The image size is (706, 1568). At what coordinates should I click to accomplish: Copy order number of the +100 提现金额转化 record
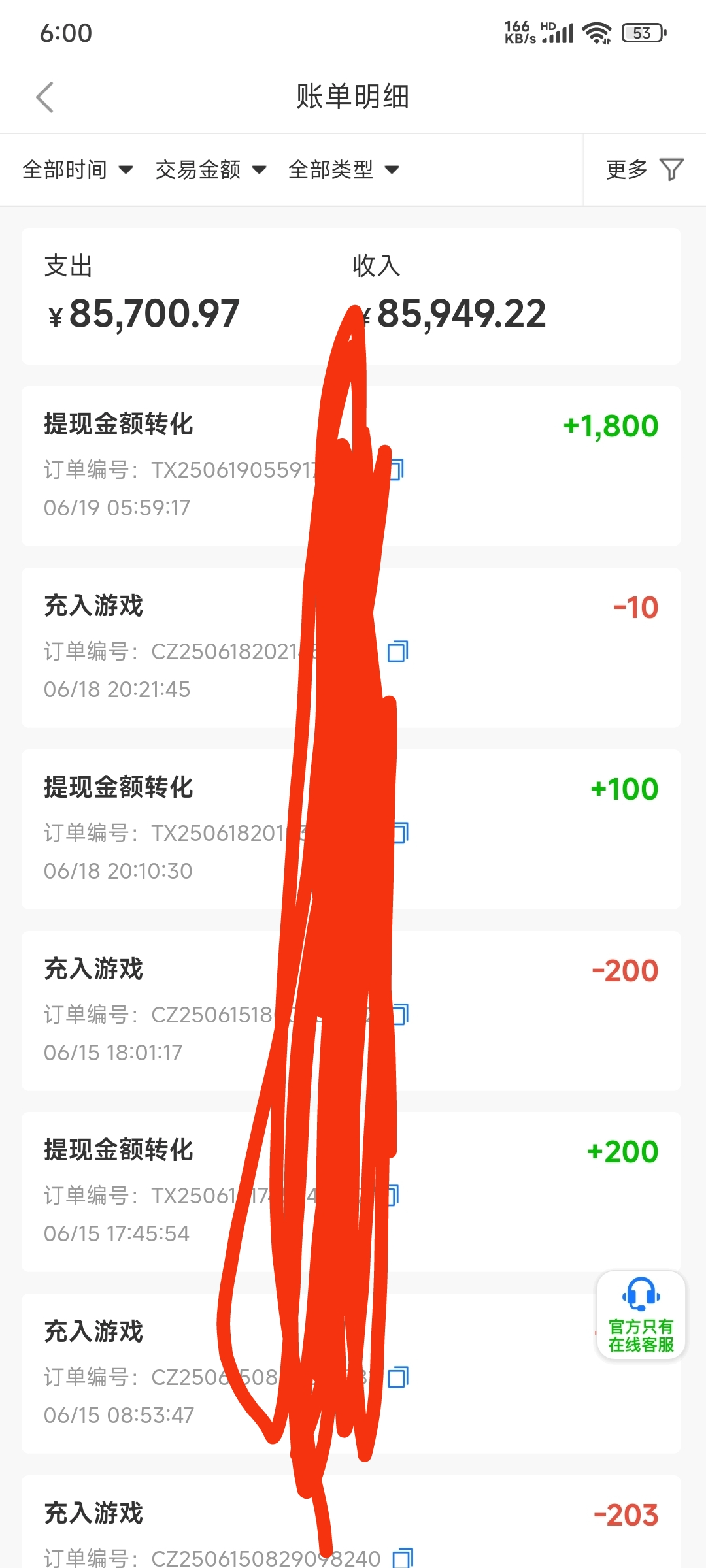point(400,833)
